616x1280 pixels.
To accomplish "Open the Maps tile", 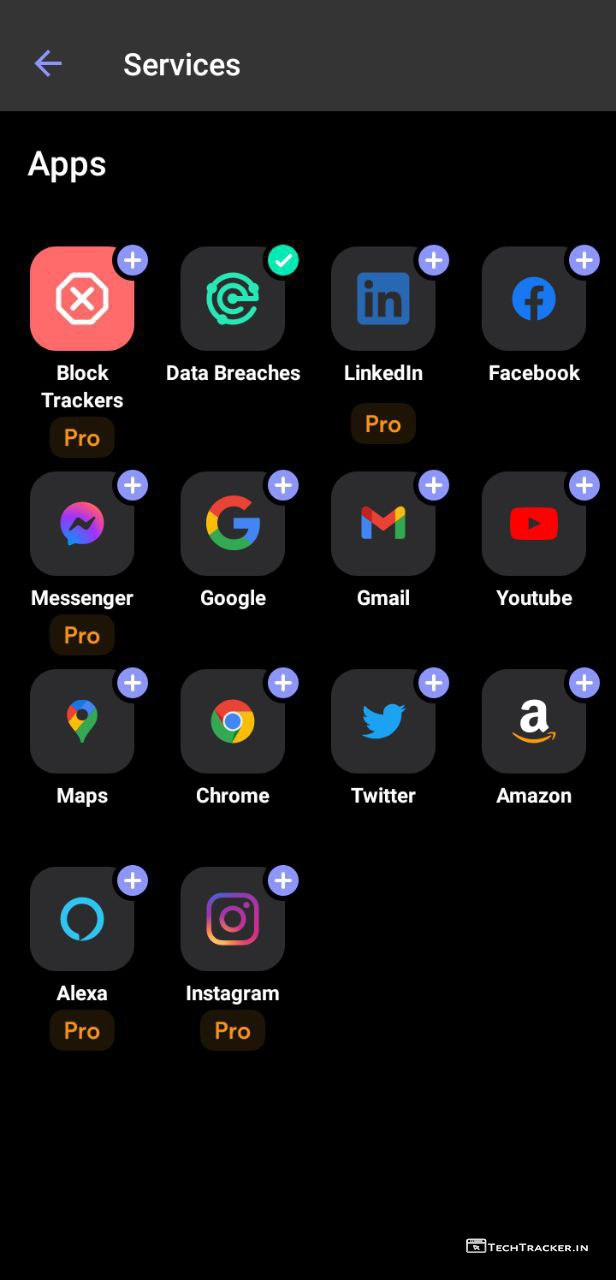I will (82, 722).
